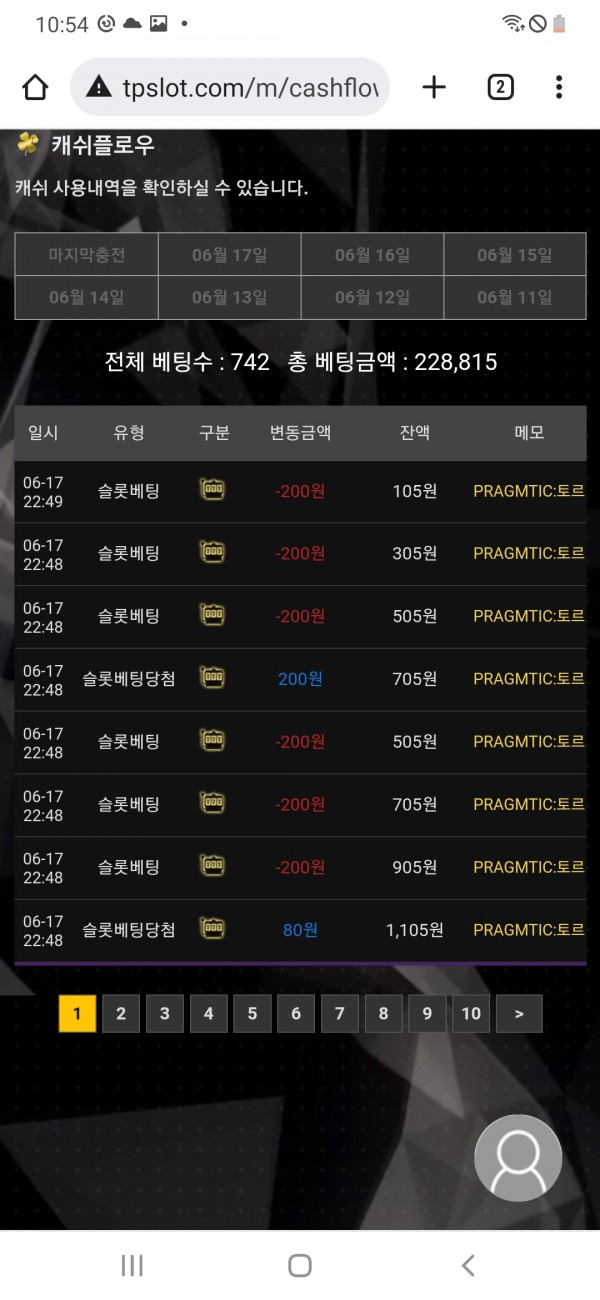Open the tab switcher showing 2
Viewport: 600px width, 1300px height.
pyautogui.click(x=500, y=88)
